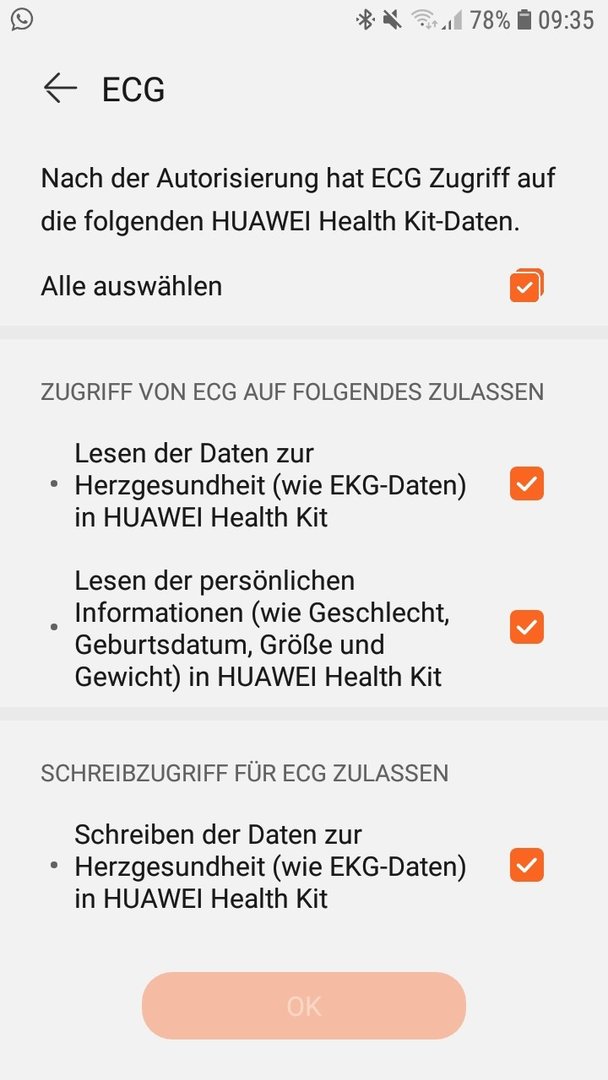Viewport: 608px width, 1080px height.
Task: Confirm authorization with the OK button
Action: coord(304,1005)
